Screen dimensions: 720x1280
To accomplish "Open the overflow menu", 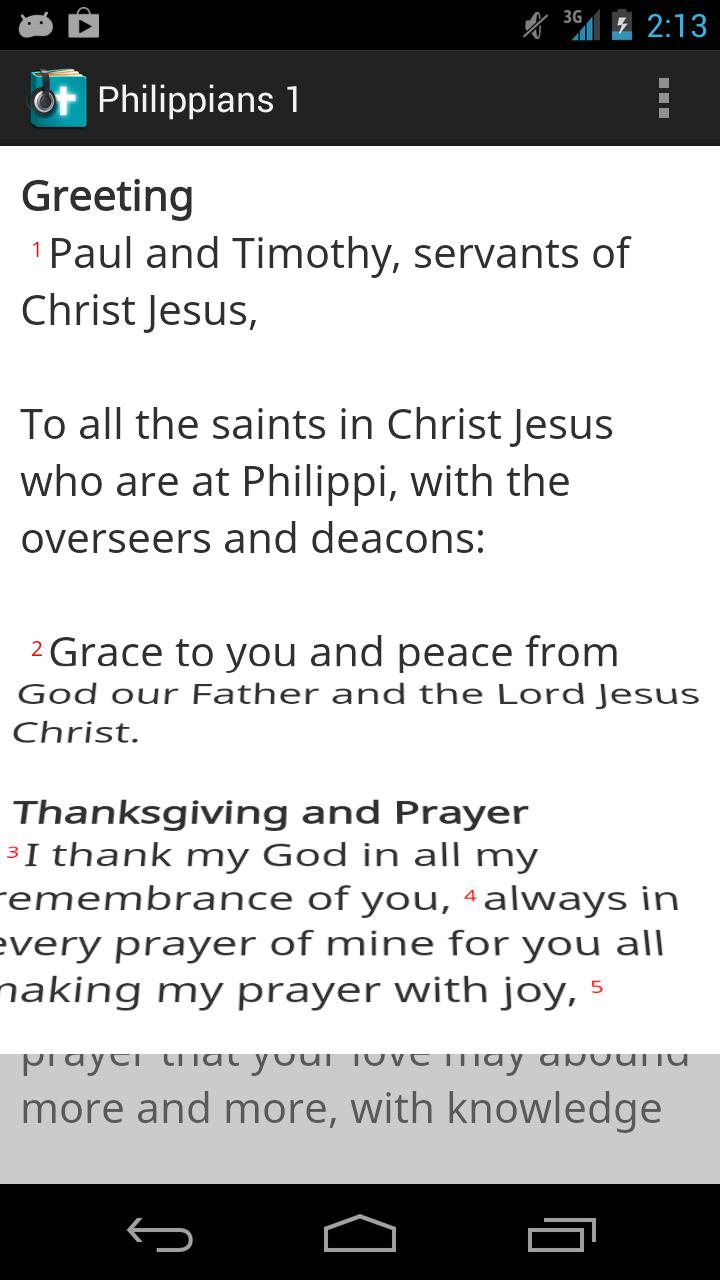I will pyautogui.click(x=663, y=99).
